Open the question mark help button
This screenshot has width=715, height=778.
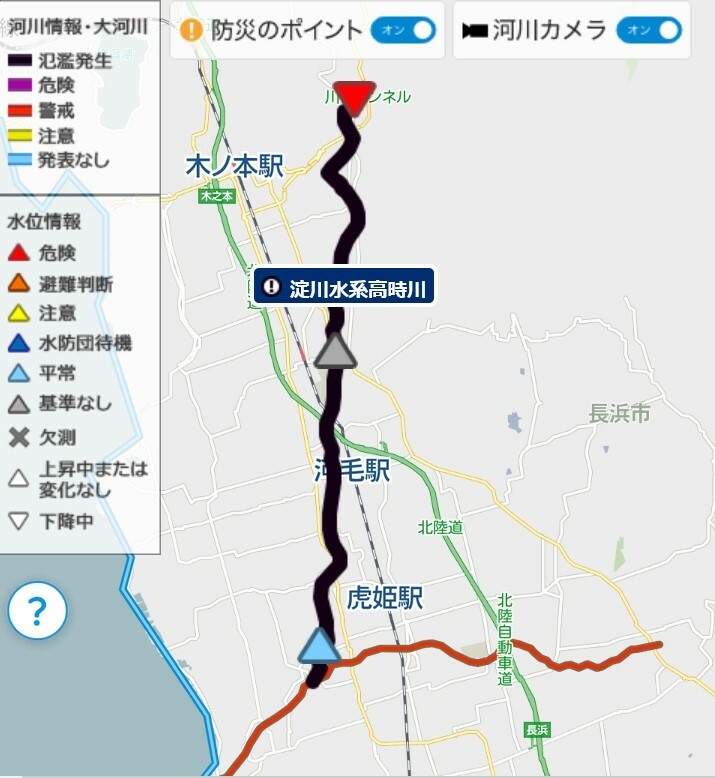pyautogui.click(x=37, y=610)
